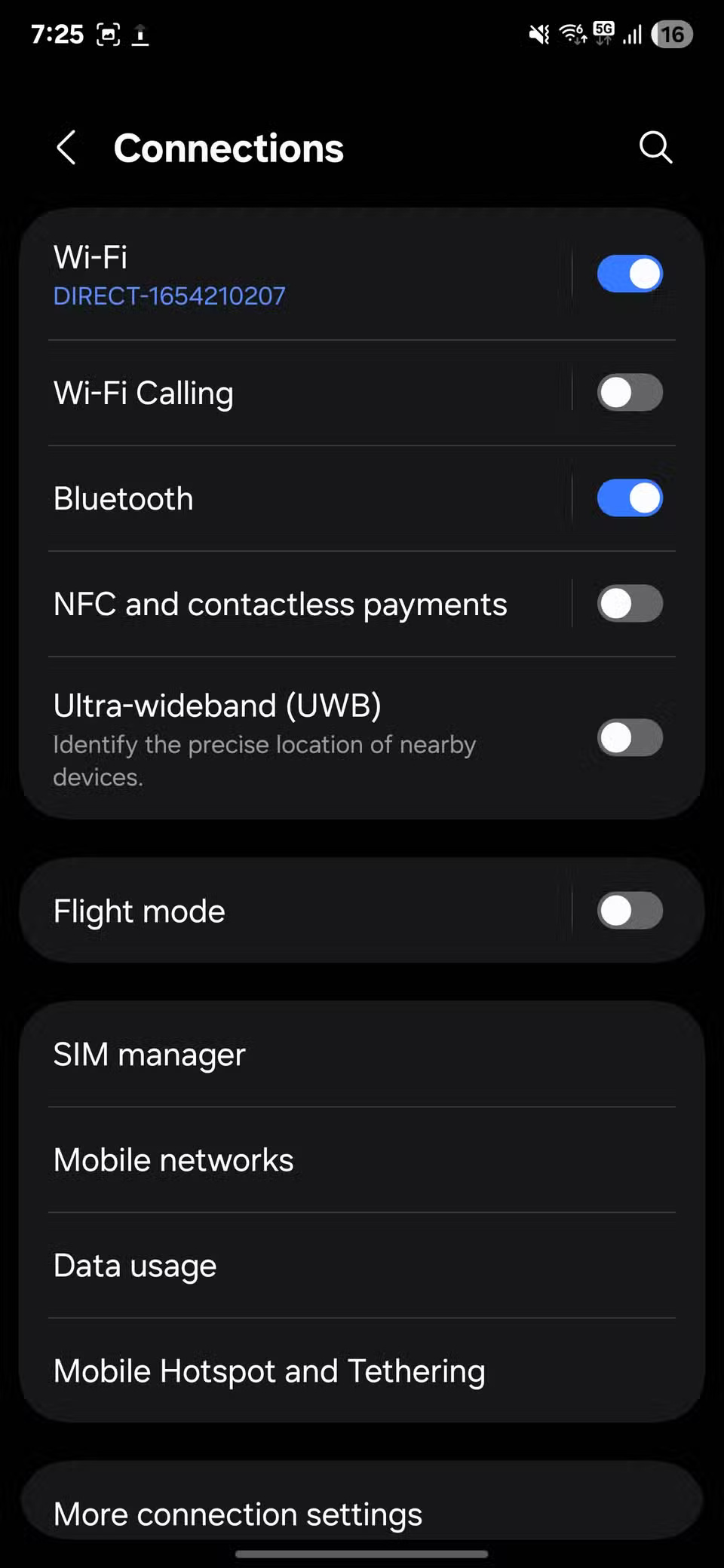Open search in Connections settings
The width and height of the screenshot is (724, 1568).
coord(655,148)
